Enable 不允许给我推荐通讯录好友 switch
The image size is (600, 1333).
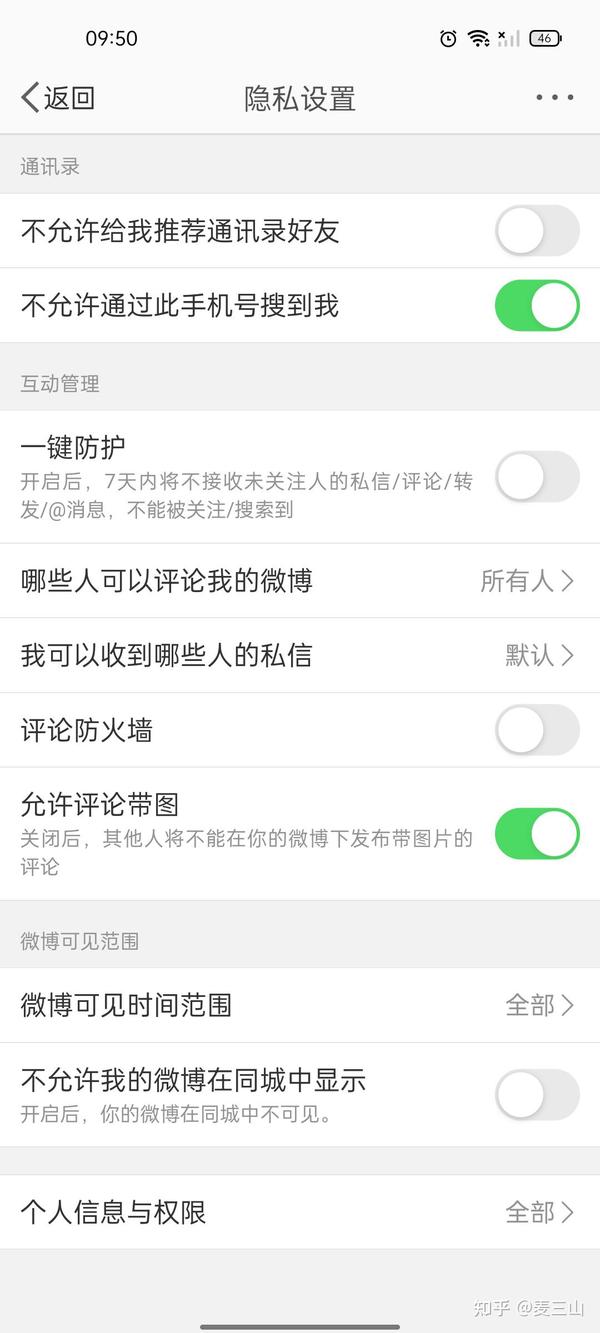[537, 231]
